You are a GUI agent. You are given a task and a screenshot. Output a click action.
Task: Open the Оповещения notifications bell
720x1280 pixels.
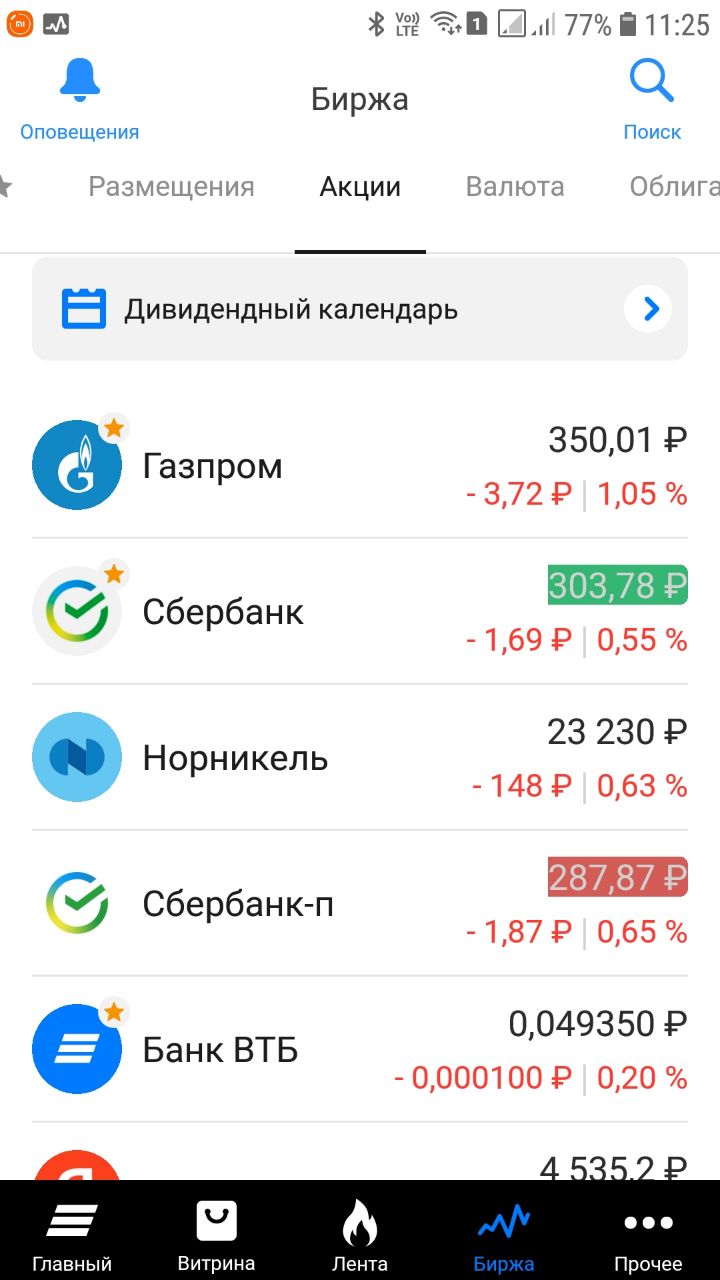[x=80, y=100]
